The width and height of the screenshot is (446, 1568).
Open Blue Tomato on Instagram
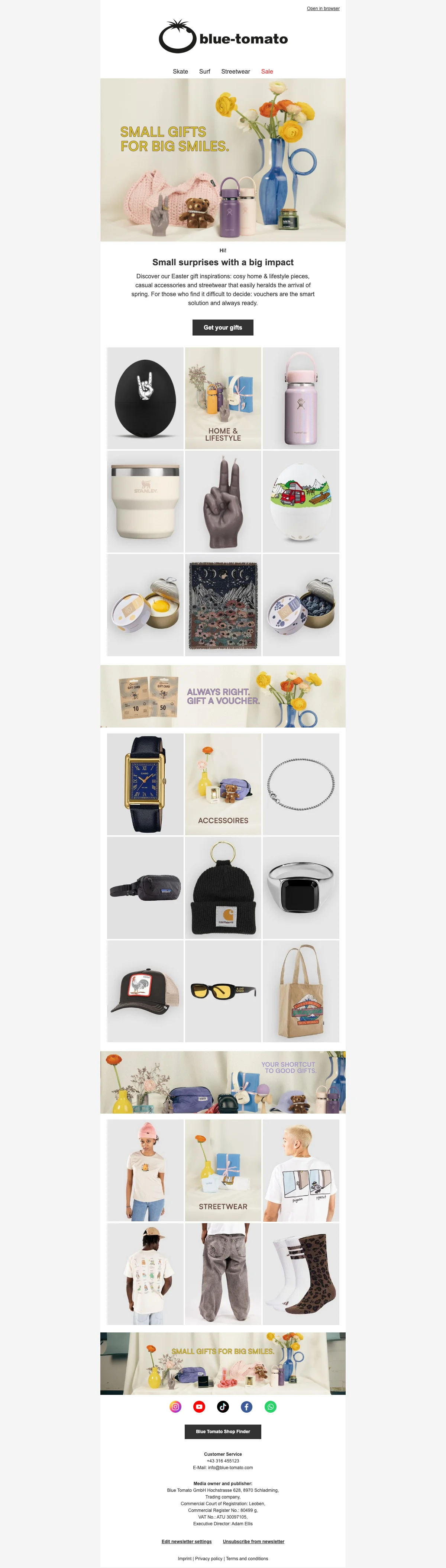[175, 1406]
